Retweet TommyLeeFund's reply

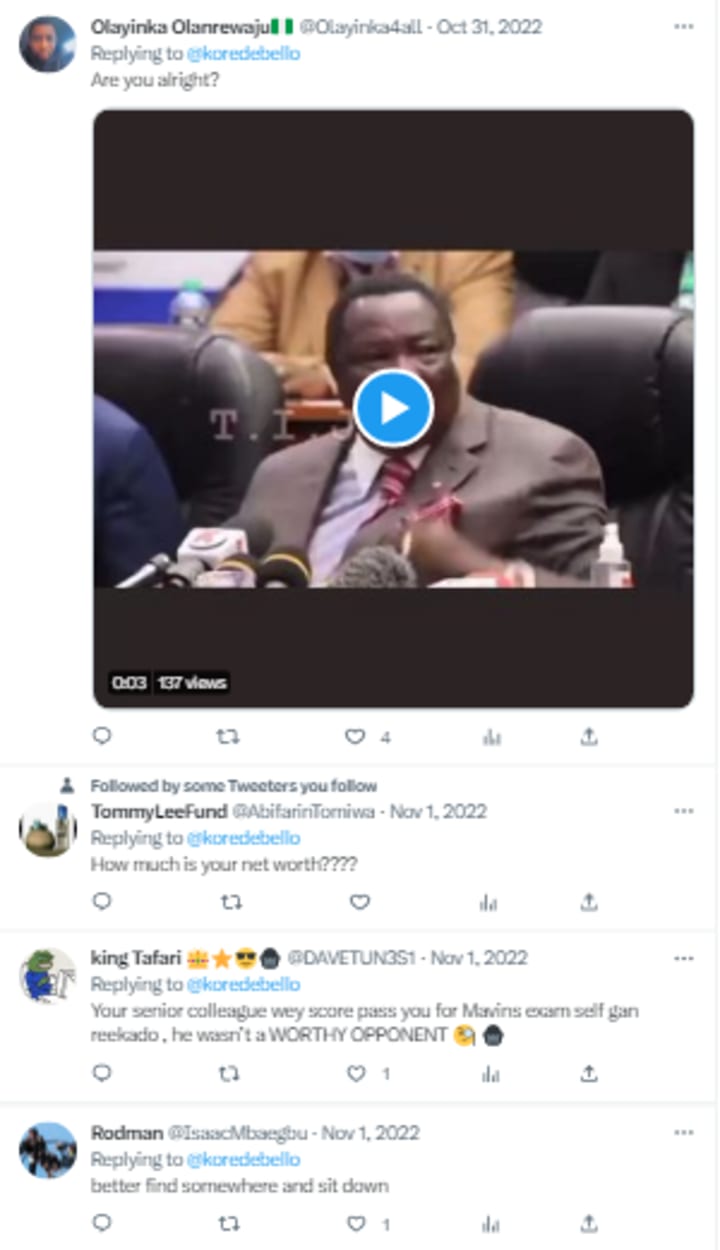(x=230, y=902)
